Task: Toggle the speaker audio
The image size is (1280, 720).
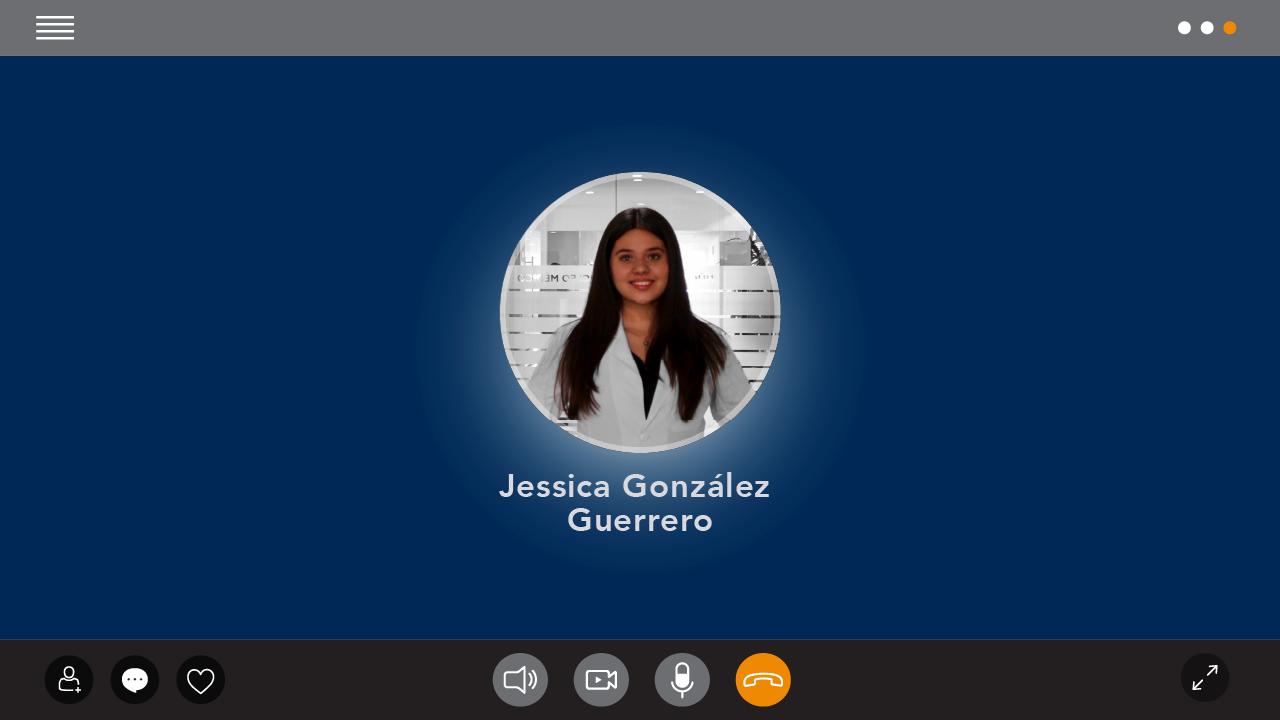Action: click(520, 680)
